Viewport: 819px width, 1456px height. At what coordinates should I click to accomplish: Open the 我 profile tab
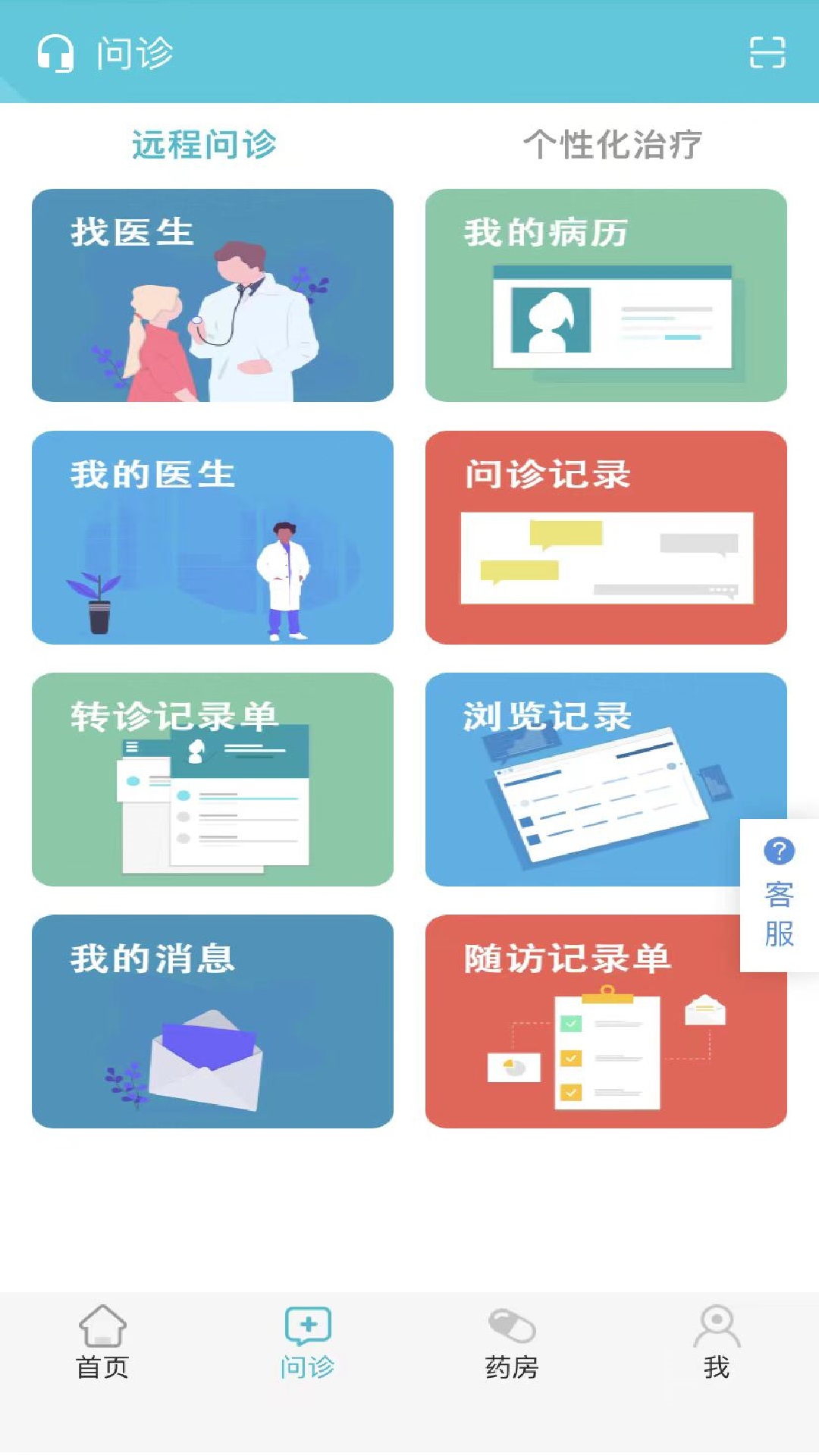coord(716,1342)
